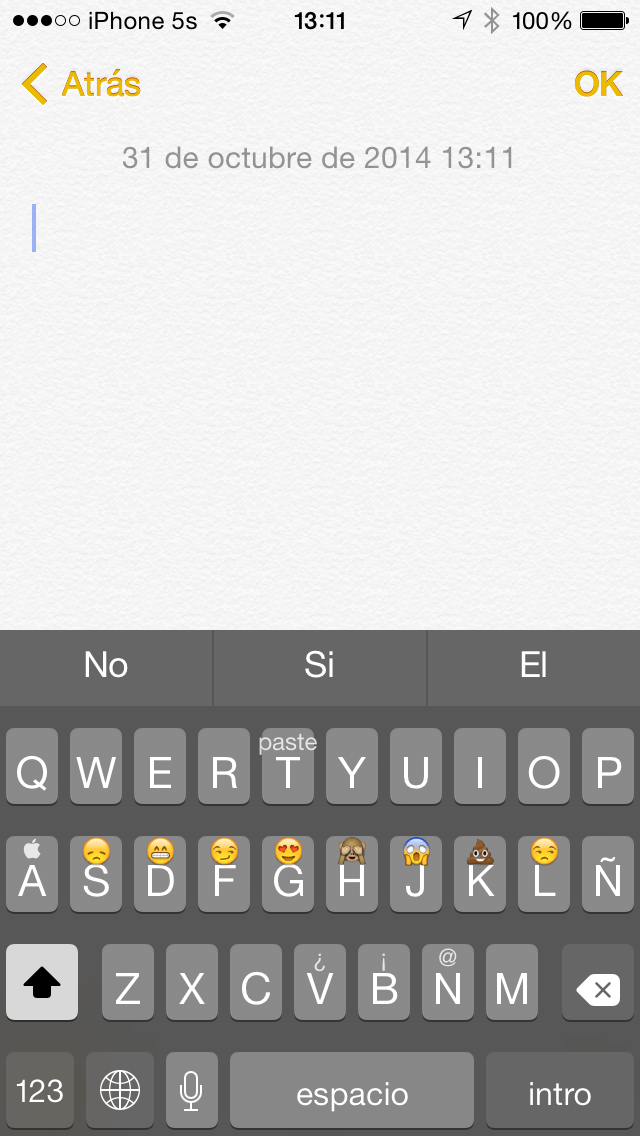Tap the T key labeled paste
Viewport: 640px width, 1136px height.
tap(288, 766)
